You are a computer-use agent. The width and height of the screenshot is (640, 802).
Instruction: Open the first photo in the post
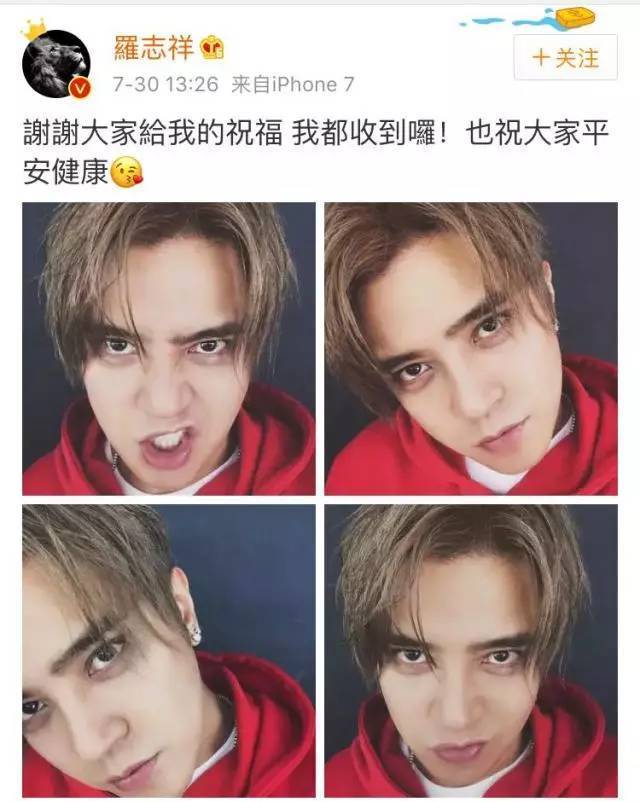pos(168,348)
